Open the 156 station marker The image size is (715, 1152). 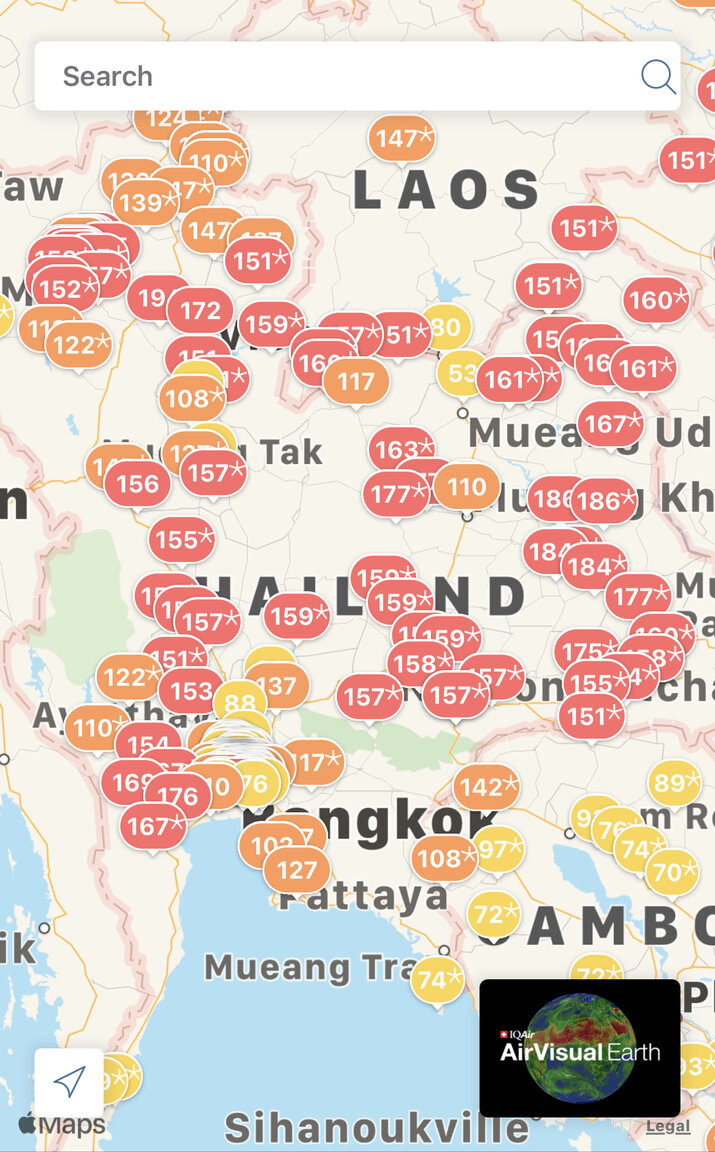tap(137, 484)
